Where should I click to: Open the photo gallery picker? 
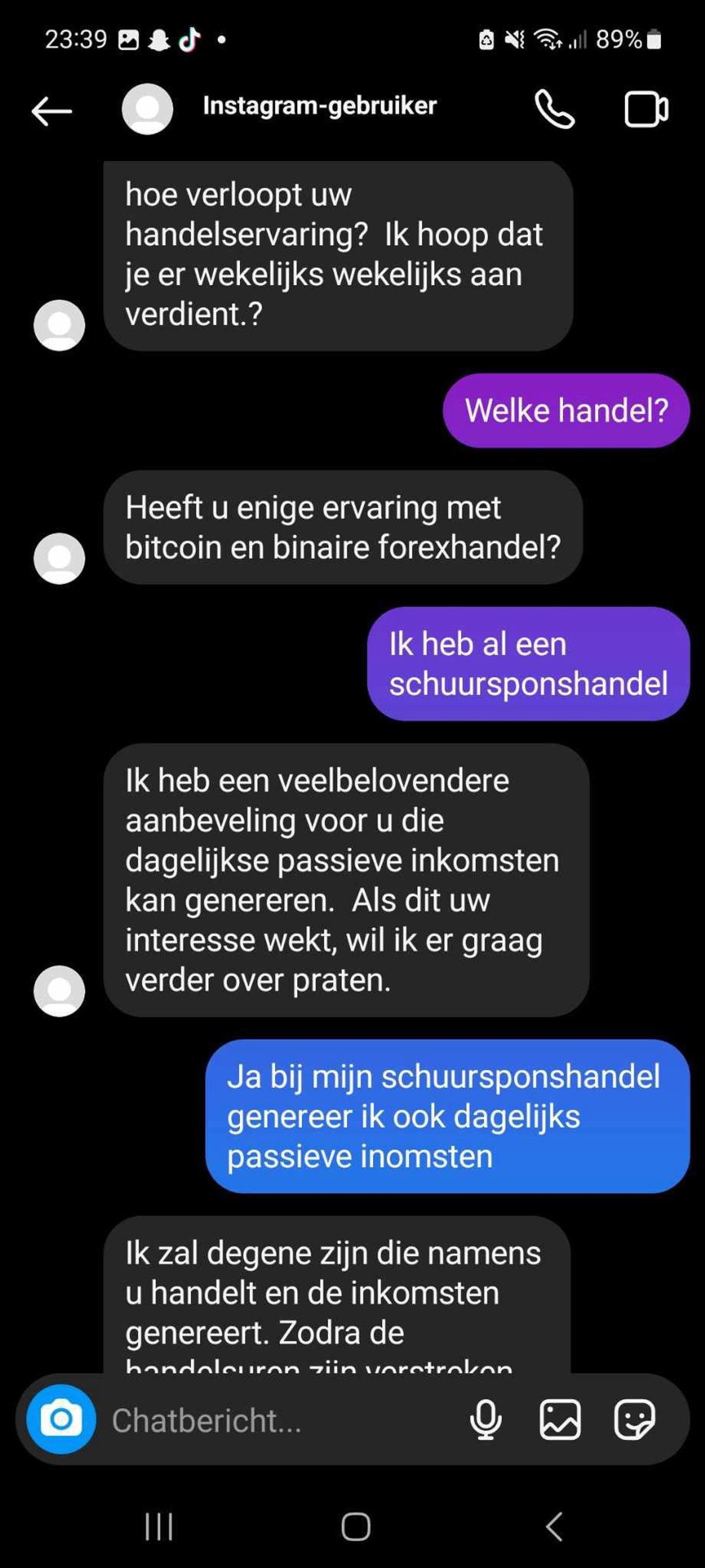pyautogui.click(x=560, y=1420)
